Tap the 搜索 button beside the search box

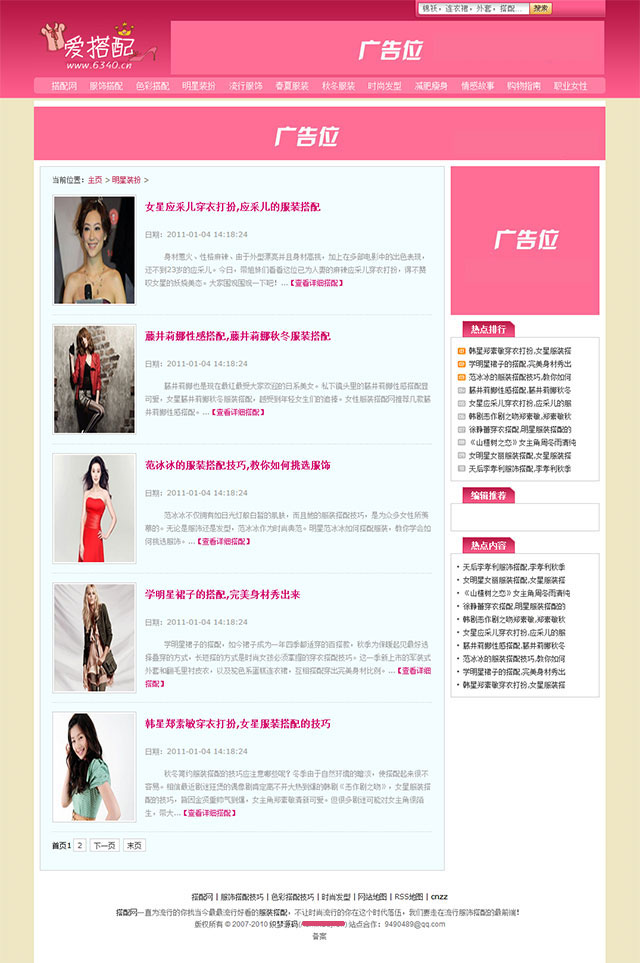[x=541, y=8]
